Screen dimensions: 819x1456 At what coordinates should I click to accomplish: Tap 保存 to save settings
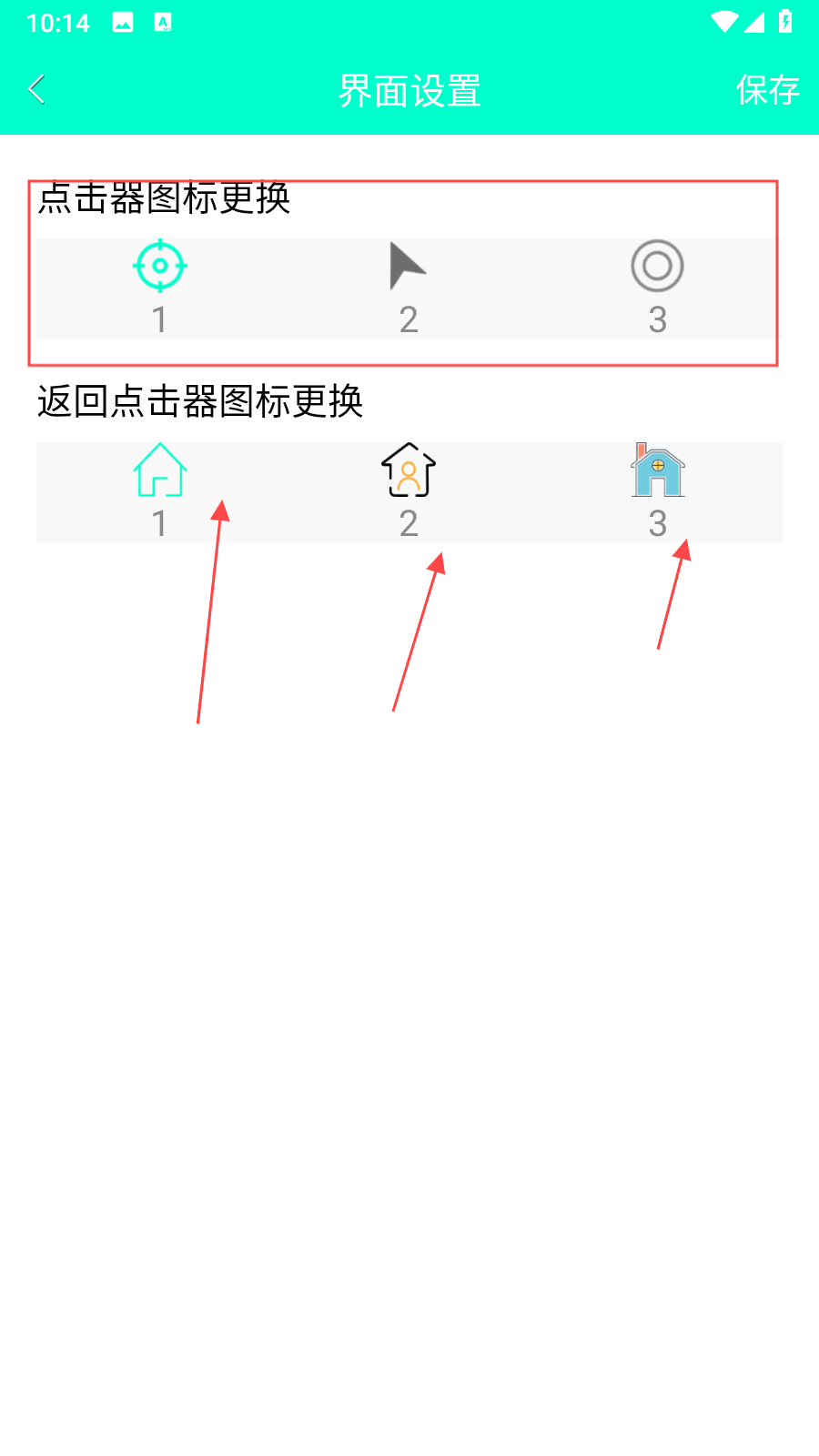(x=767, y=90)
